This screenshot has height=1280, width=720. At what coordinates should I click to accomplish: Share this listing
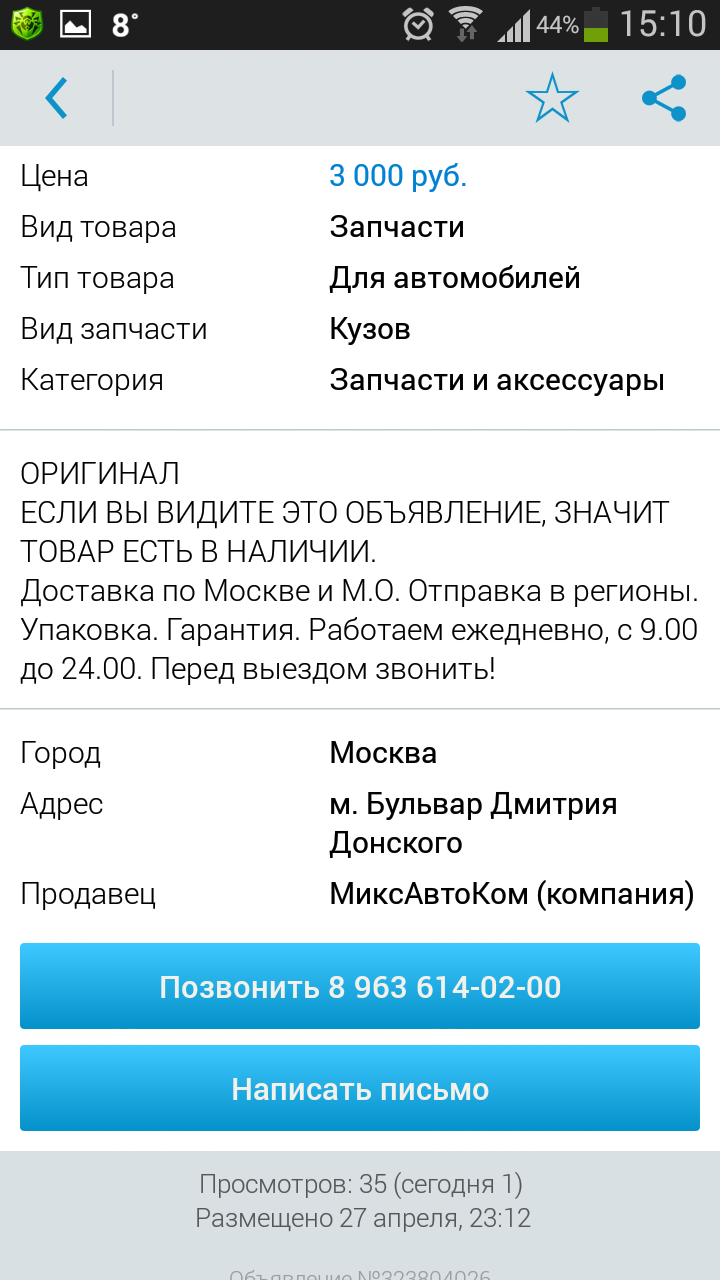[664, 98]
